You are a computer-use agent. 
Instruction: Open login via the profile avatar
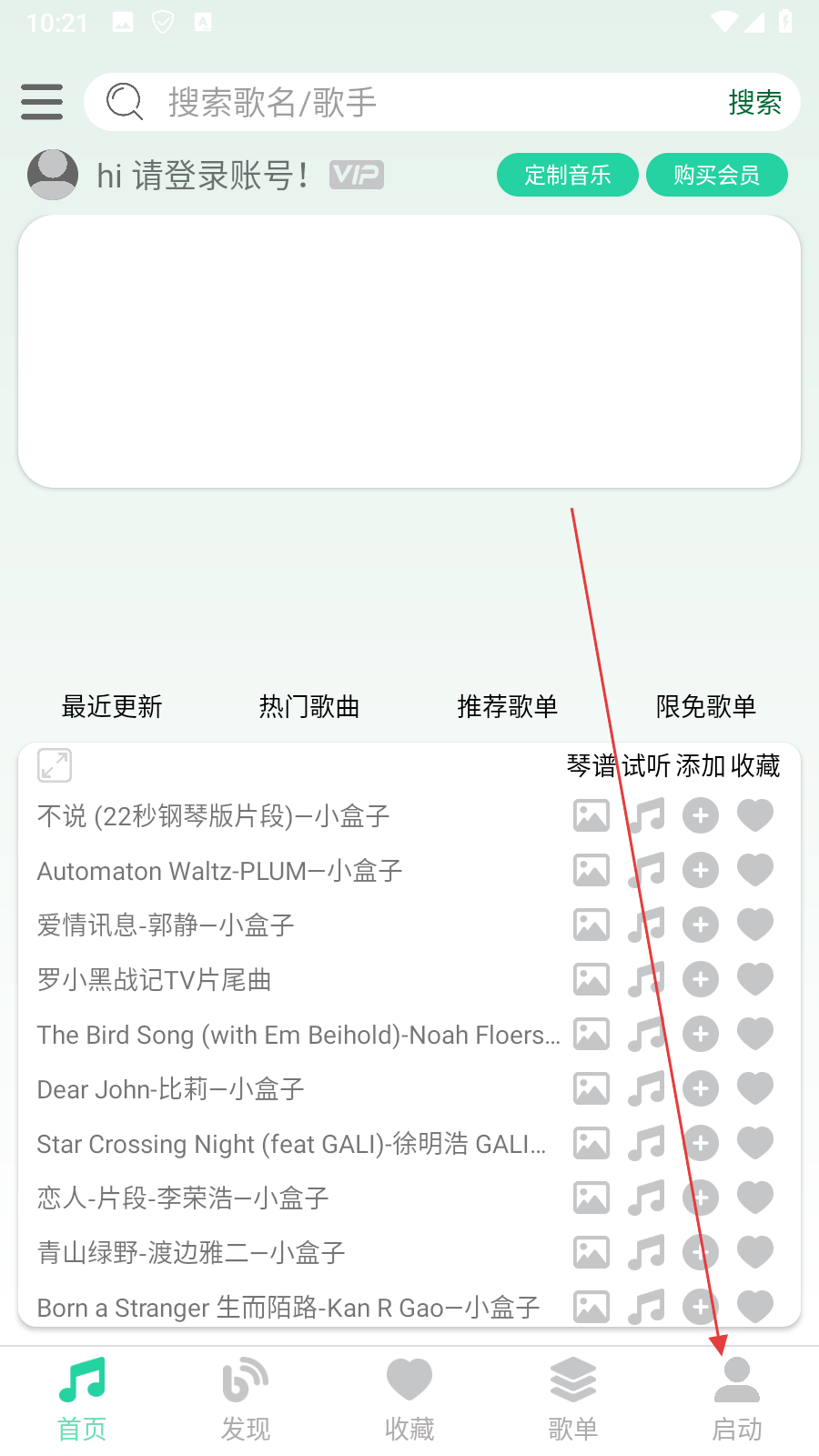[53, 175]
